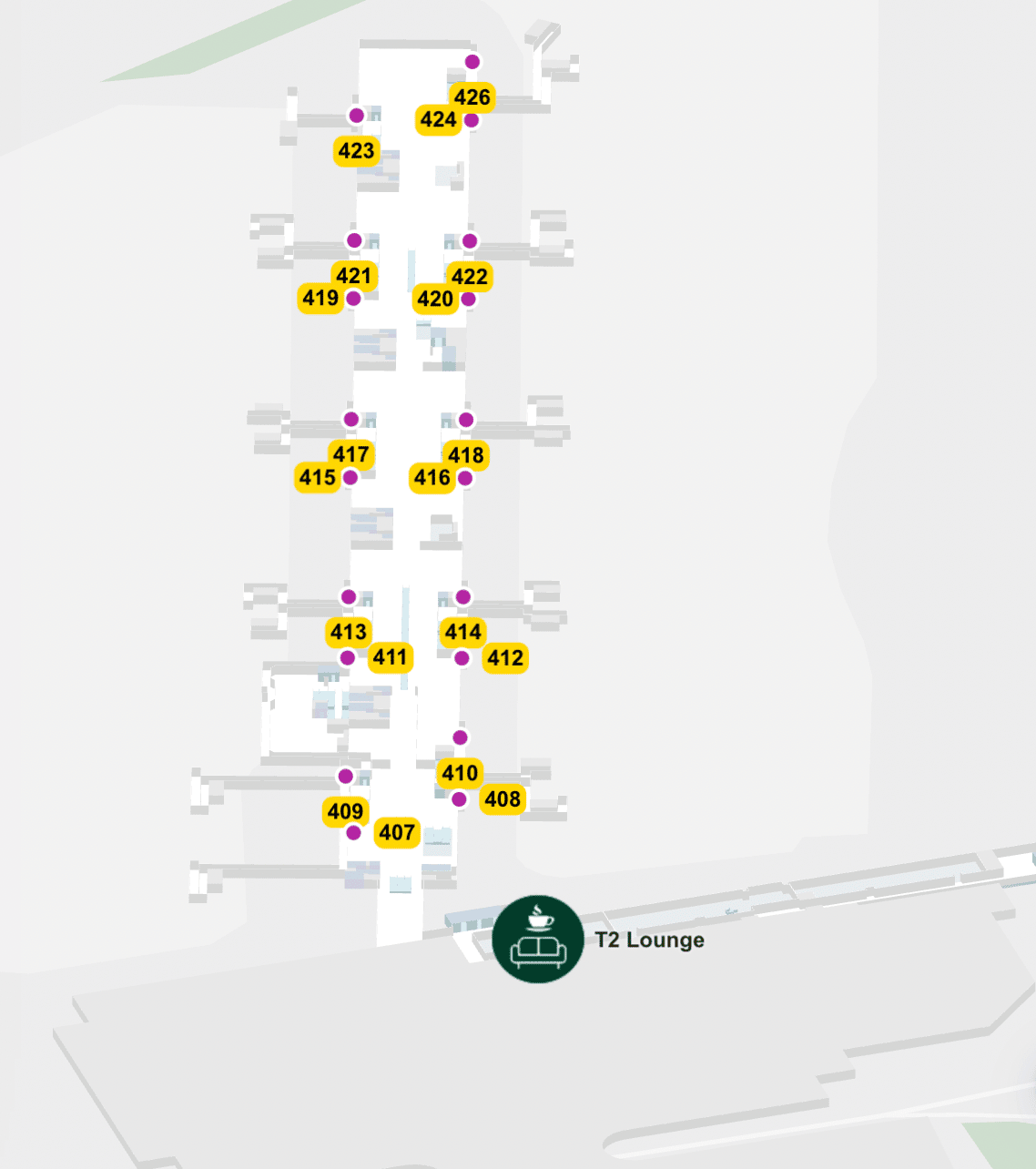Open gate 419 details
This screenshot has height=1169, width=1036.
click(x=320, y=298)
